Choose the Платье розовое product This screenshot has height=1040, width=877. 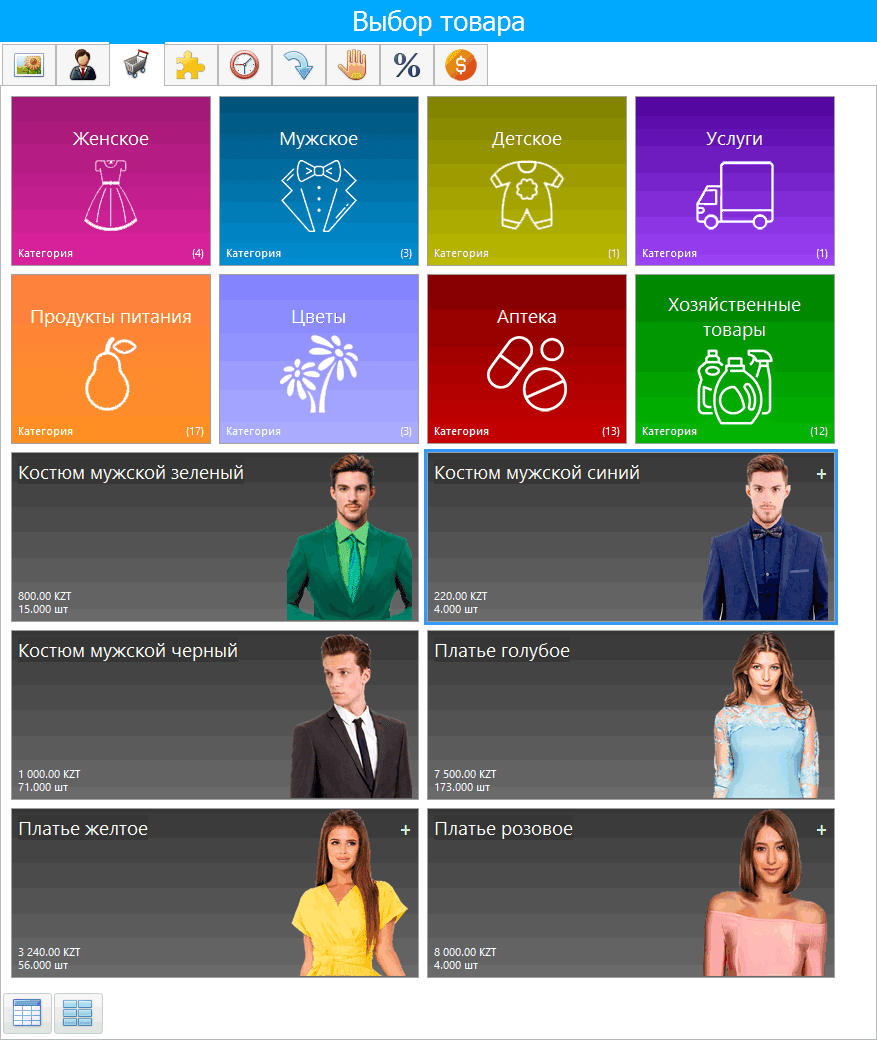(630, 893)
